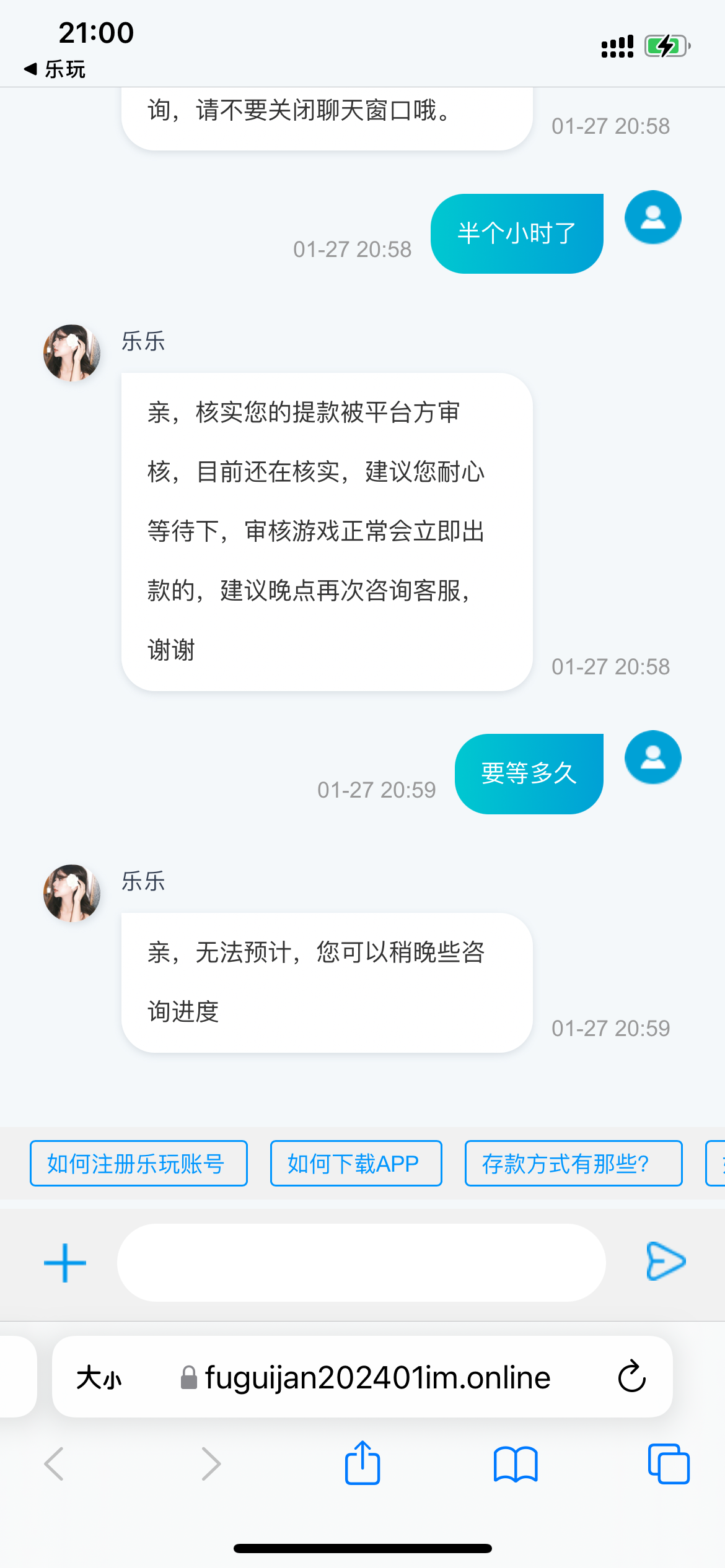This screenshot has height=1568, width=725.
Task: Open the 大小 page settings menu
Action: (99, 1378)
